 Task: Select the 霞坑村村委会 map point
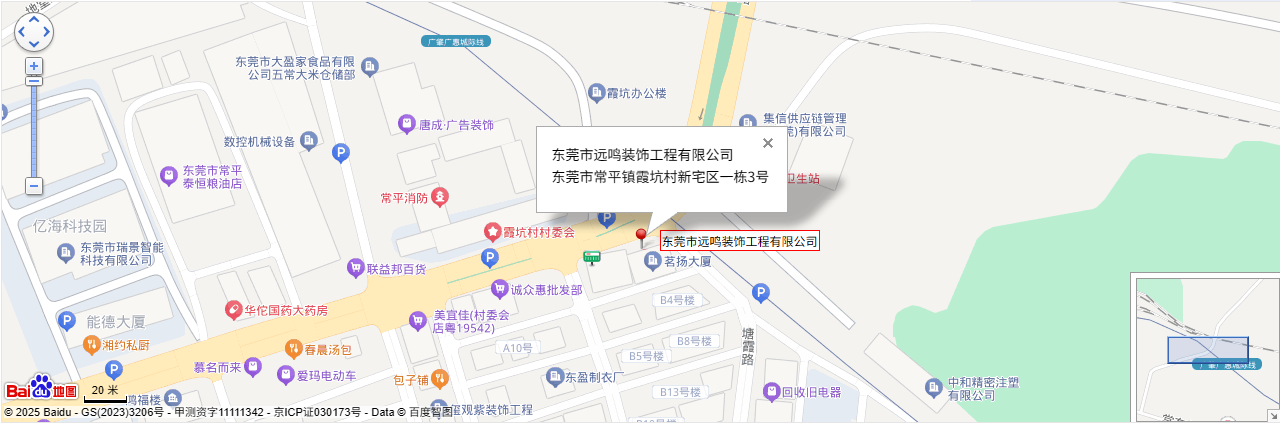[493, 232]
